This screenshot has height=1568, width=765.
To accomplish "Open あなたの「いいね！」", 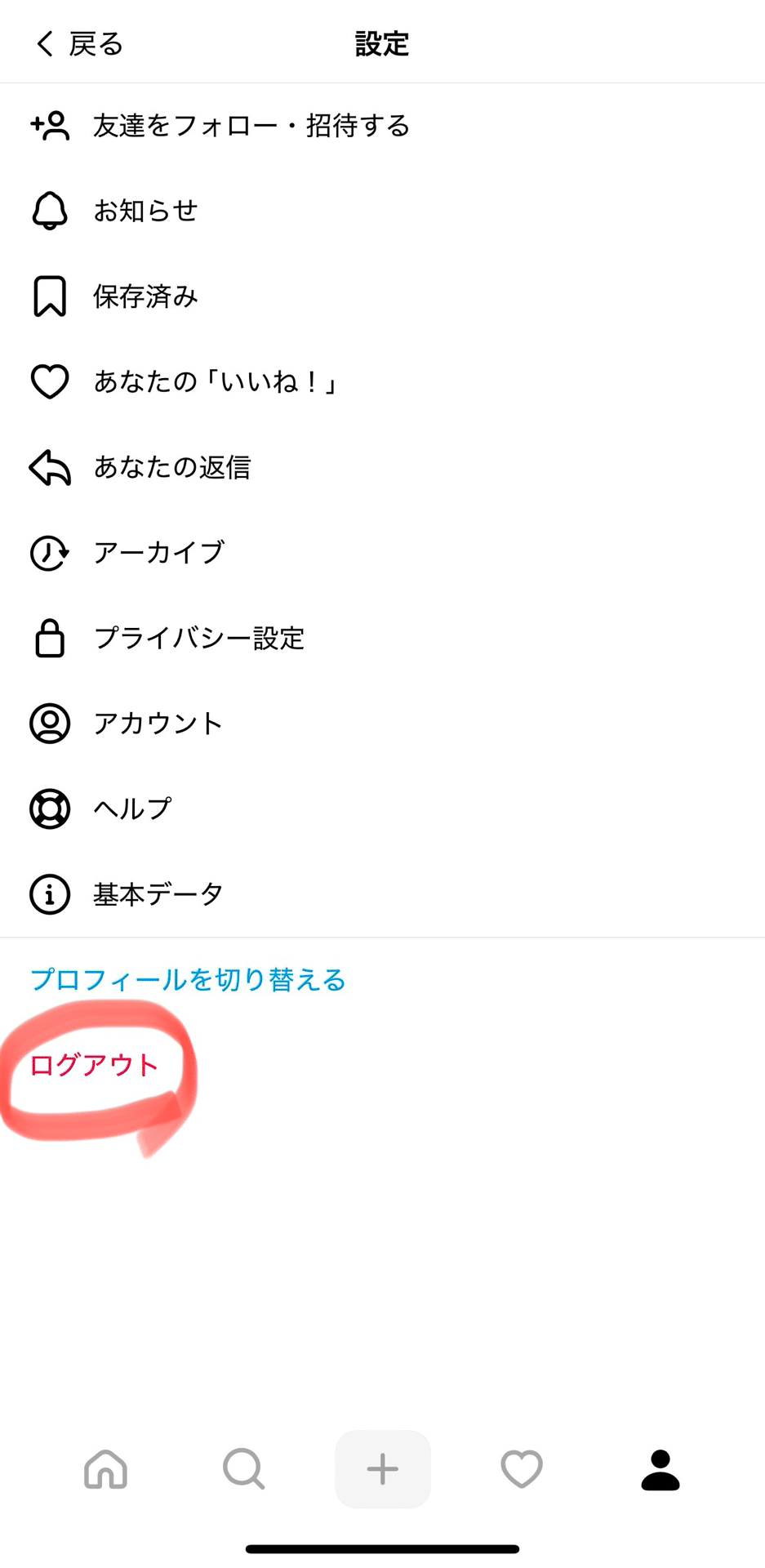I will (382, 381).
